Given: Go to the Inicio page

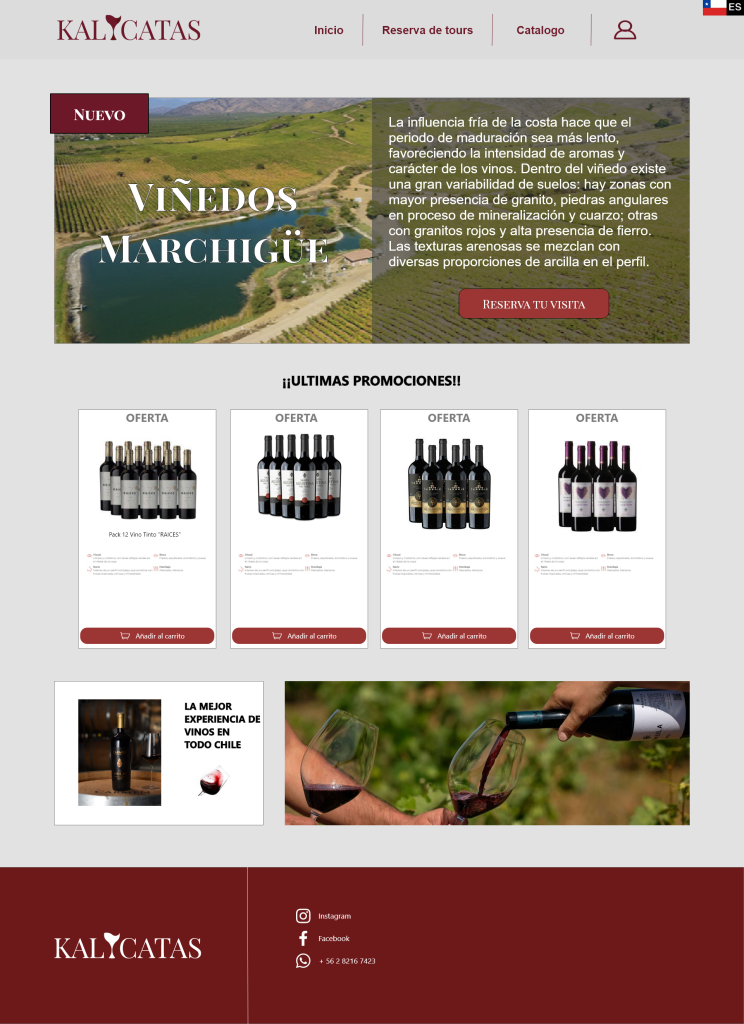Looking at the screenshot, I should (x=328, y=30).
